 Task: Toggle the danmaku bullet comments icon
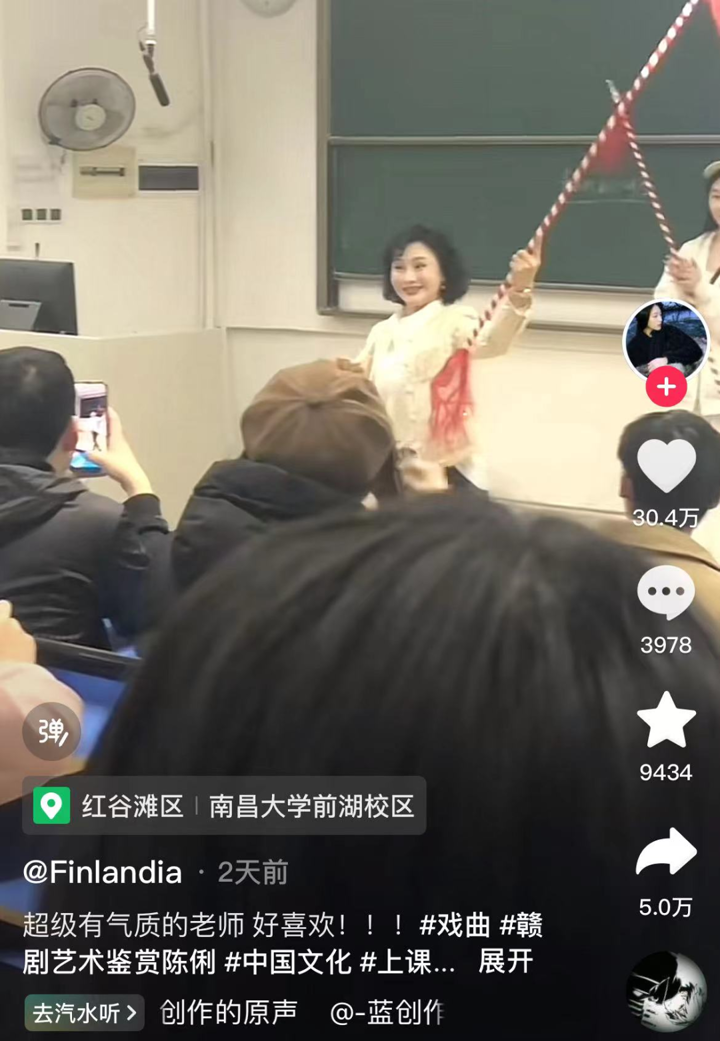[x=51, y=732]
